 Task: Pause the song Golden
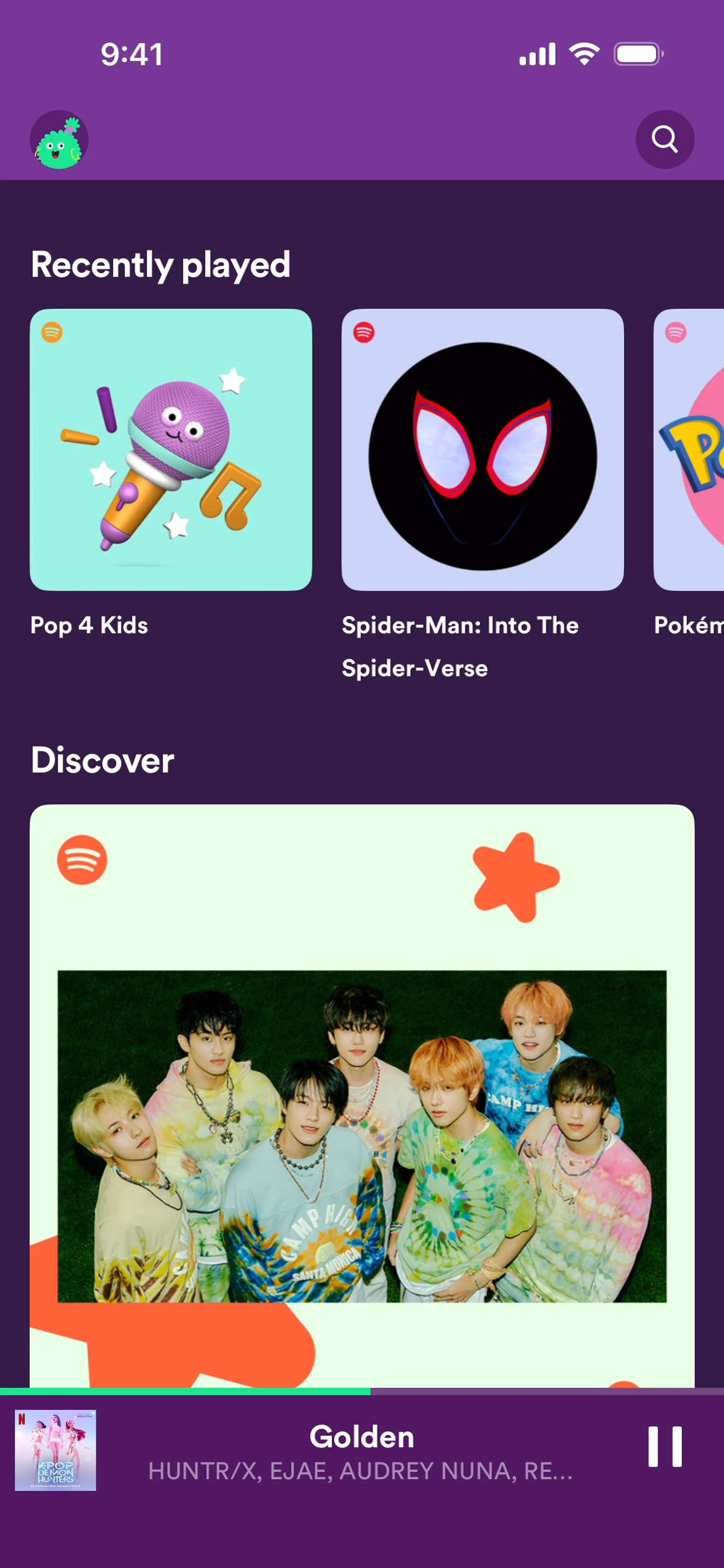(x=664, y=1446)
